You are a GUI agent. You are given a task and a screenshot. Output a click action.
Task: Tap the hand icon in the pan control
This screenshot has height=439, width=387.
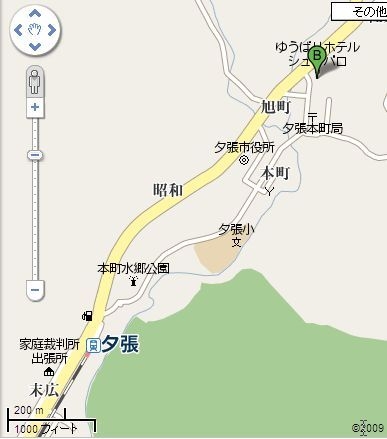point(35,30)
